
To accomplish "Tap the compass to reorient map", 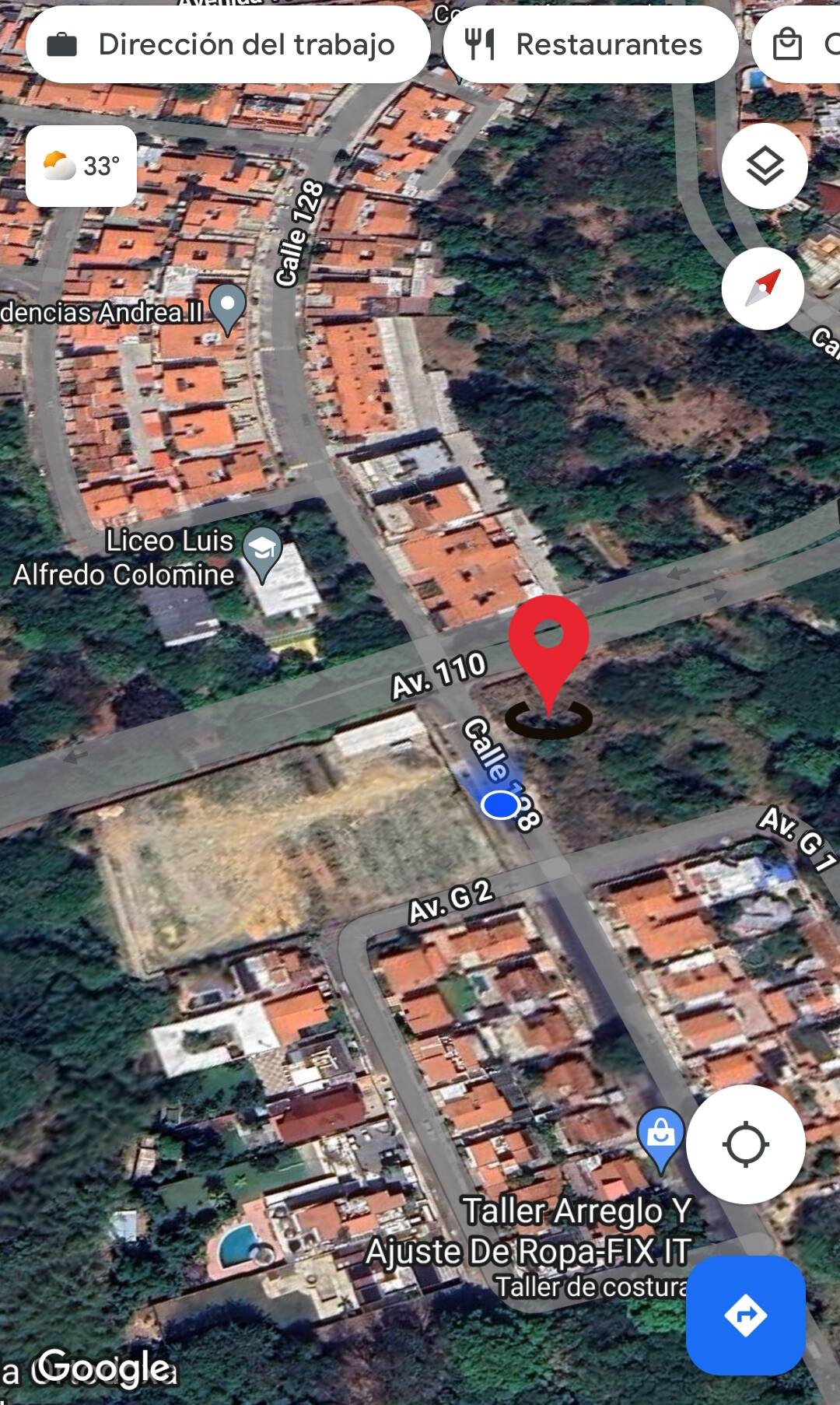I will coord(763,289).
